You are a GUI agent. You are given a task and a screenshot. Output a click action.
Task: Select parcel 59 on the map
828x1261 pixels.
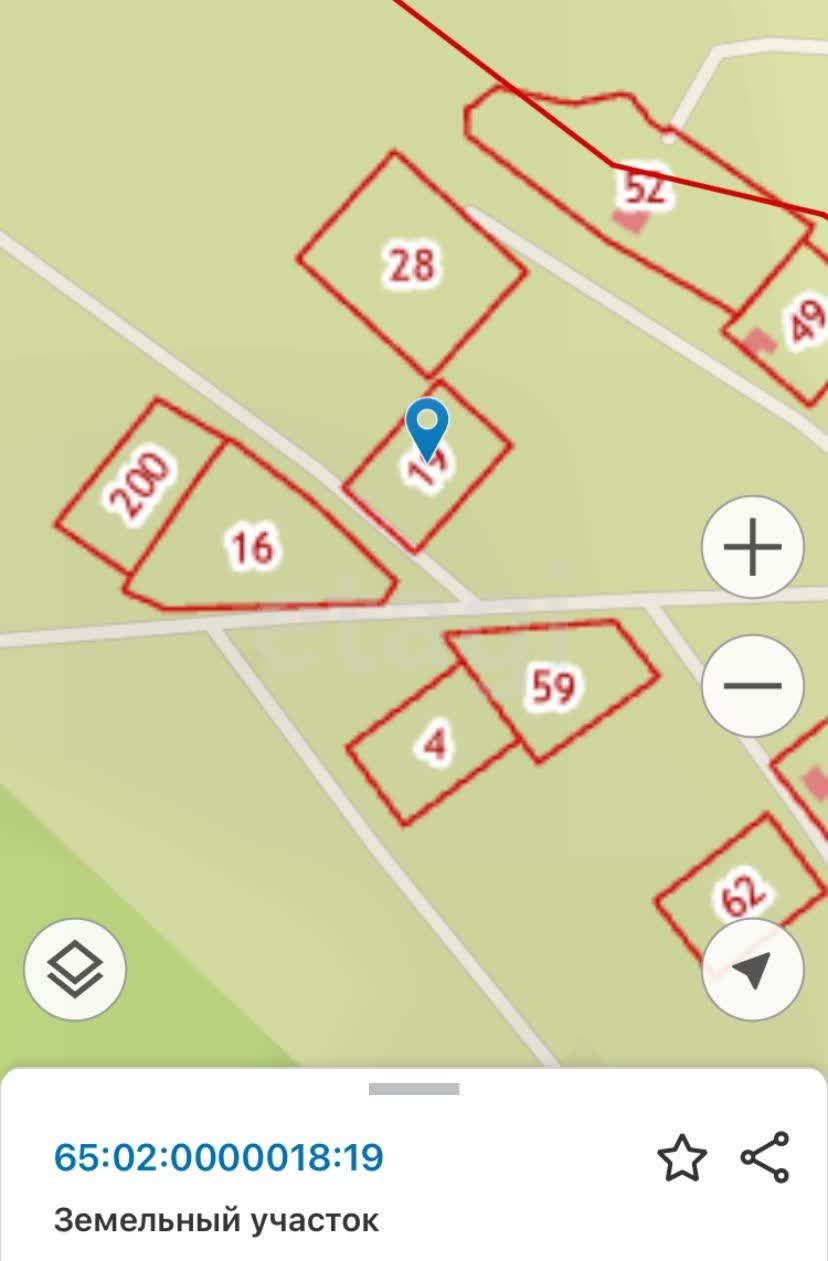click(553, 688)
